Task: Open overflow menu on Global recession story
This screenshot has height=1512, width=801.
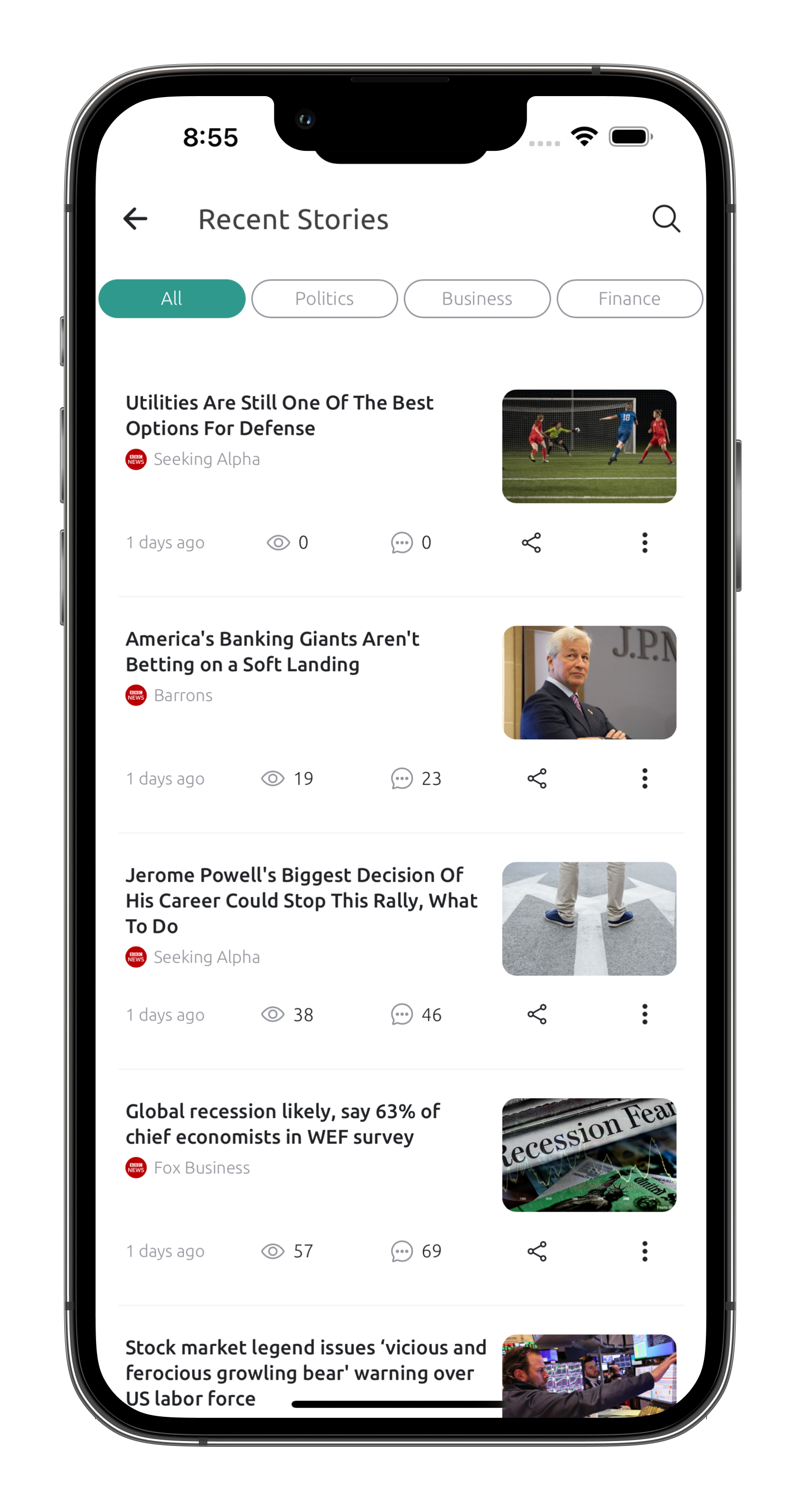Action: 645,1251
